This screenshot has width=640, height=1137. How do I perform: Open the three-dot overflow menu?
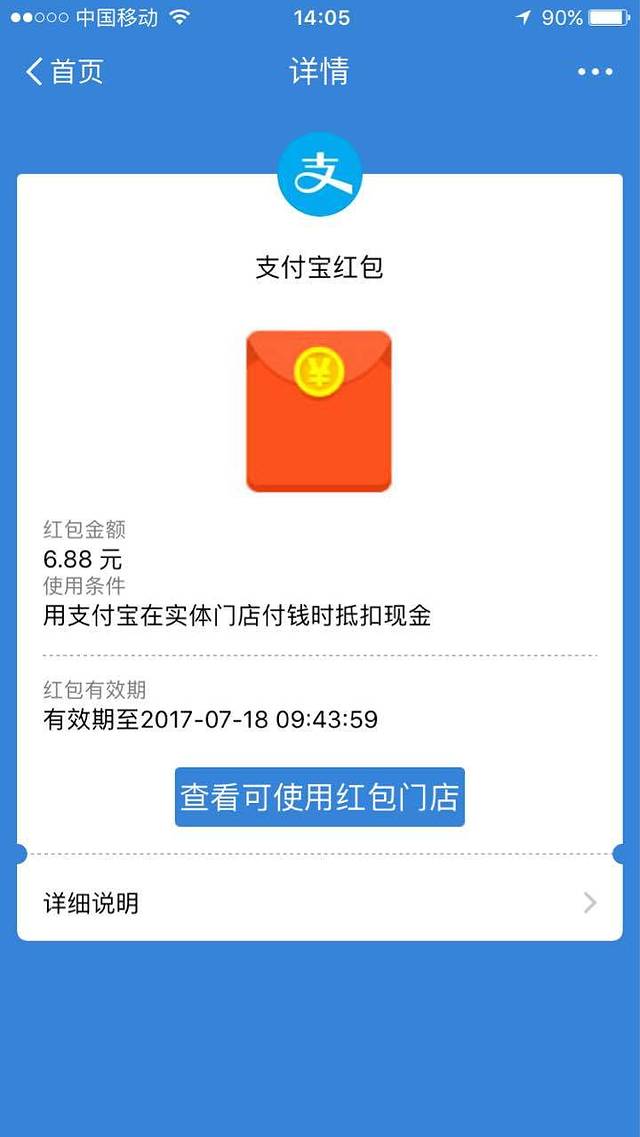595,72
